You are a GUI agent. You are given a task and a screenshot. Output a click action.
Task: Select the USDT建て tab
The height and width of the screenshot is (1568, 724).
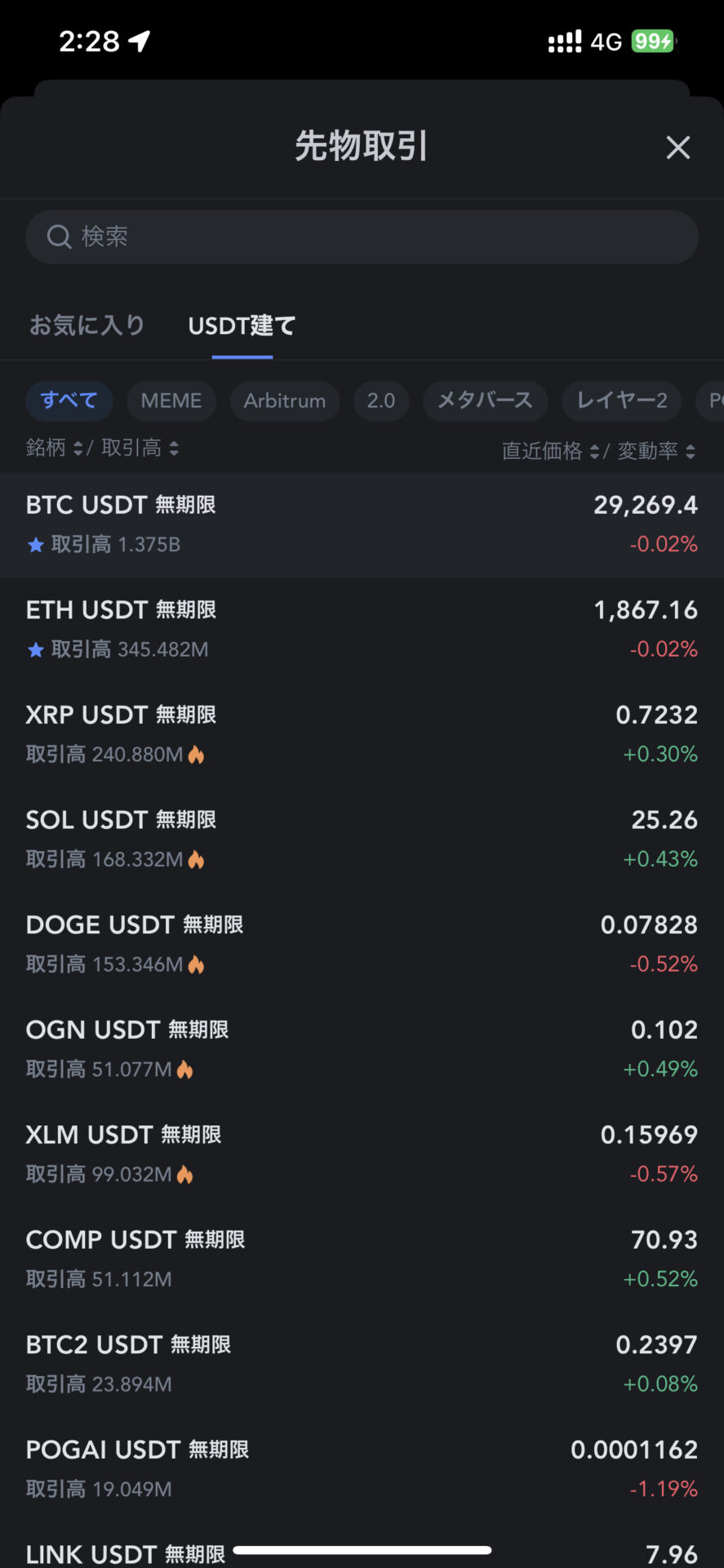coord(242,326)
